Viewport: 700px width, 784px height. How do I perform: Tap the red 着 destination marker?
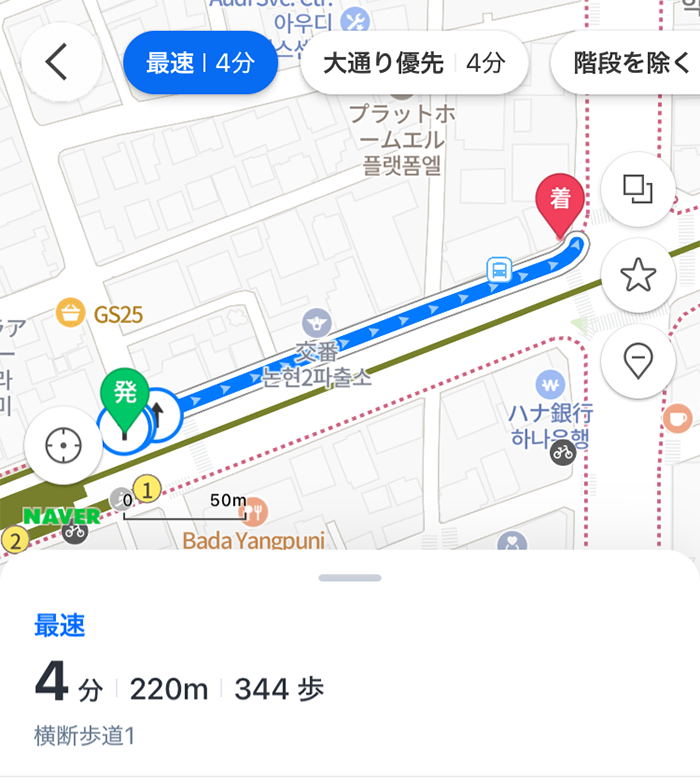(560, 202)
